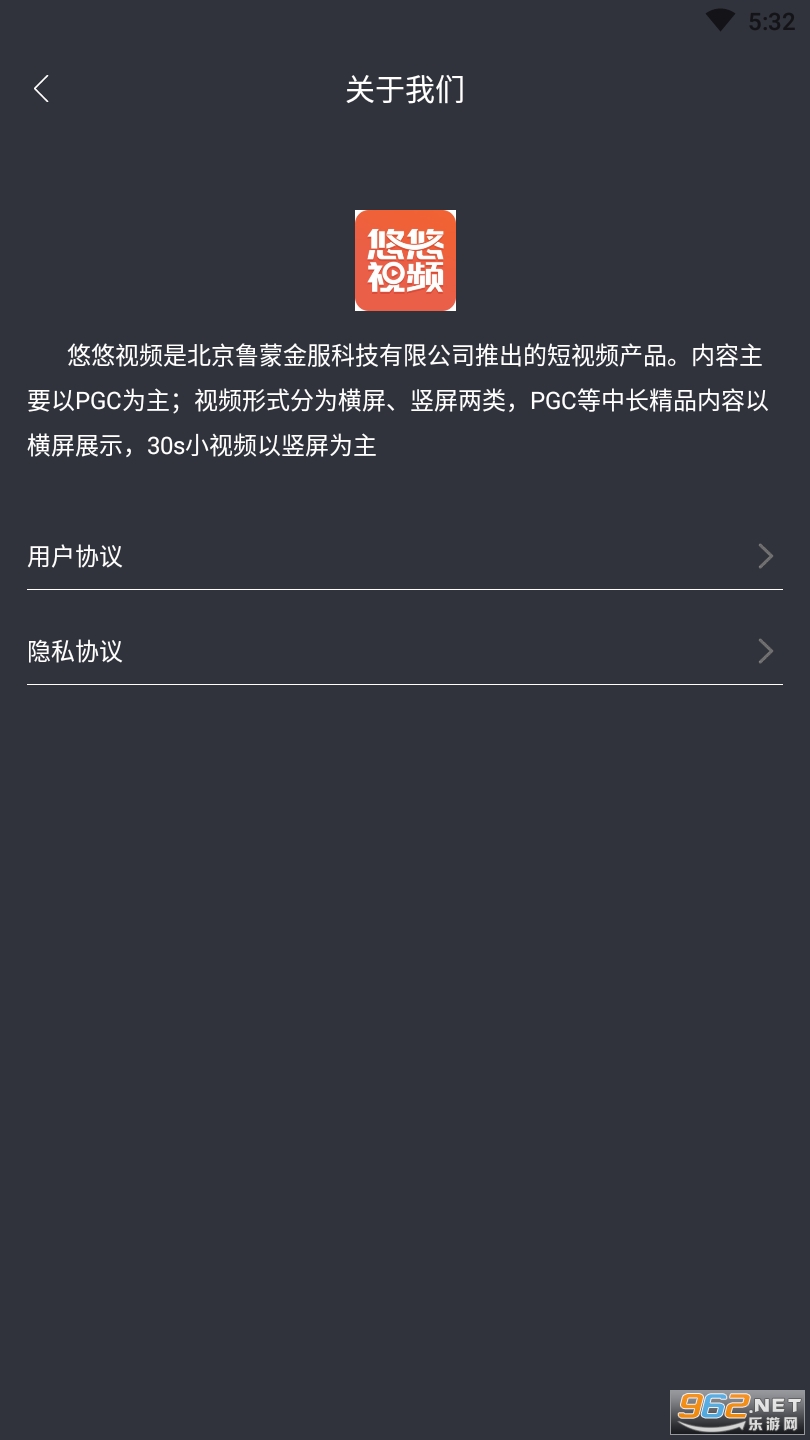Go back from the 关于我们 page
This screenshot has width=810, height=1440.
coord(41,89)
